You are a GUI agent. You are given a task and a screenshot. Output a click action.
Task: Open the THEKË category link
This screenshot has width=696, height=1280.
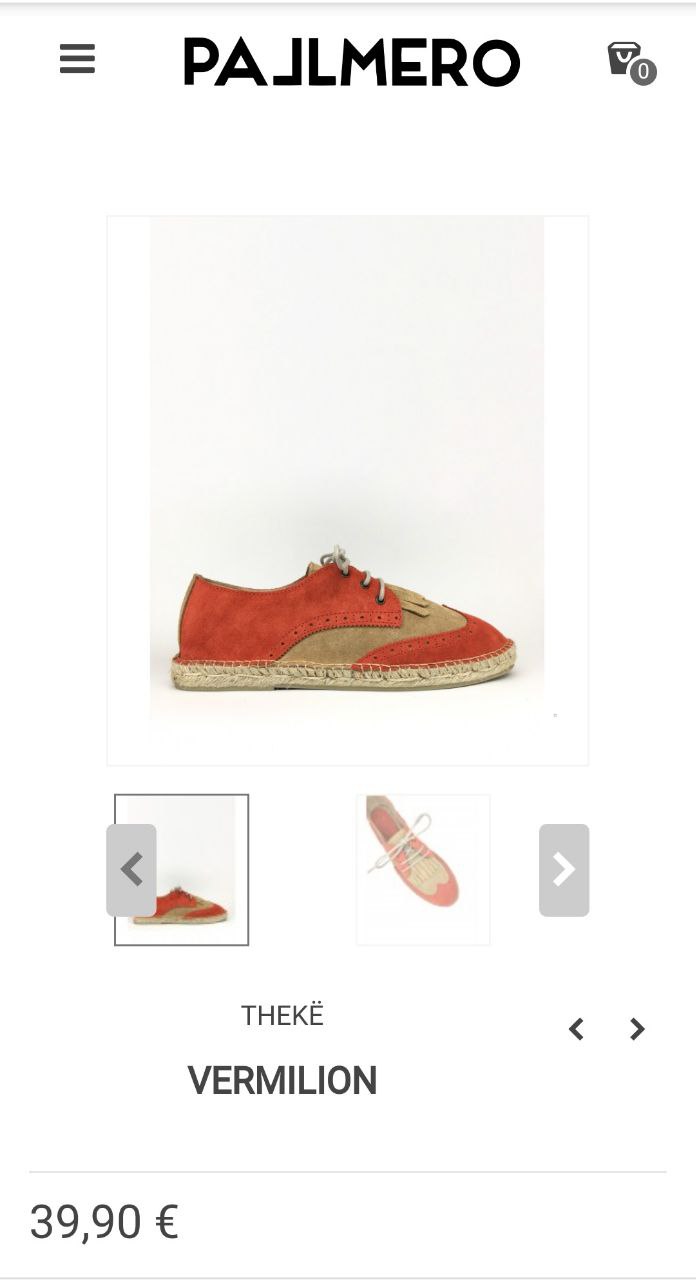coord(282,1016)
